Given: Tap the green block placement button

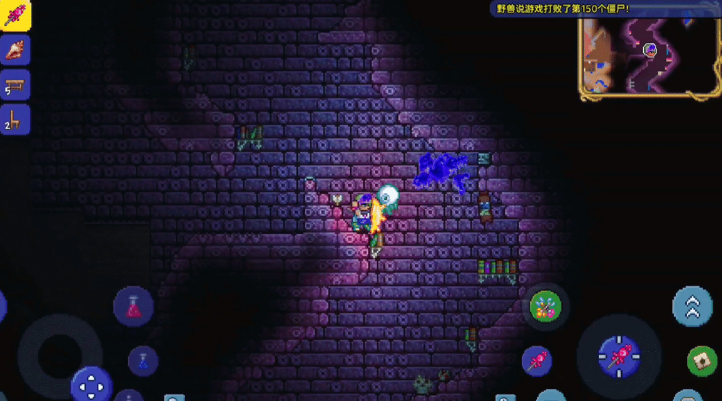Looking at the screenshot, I should (702, 360).
